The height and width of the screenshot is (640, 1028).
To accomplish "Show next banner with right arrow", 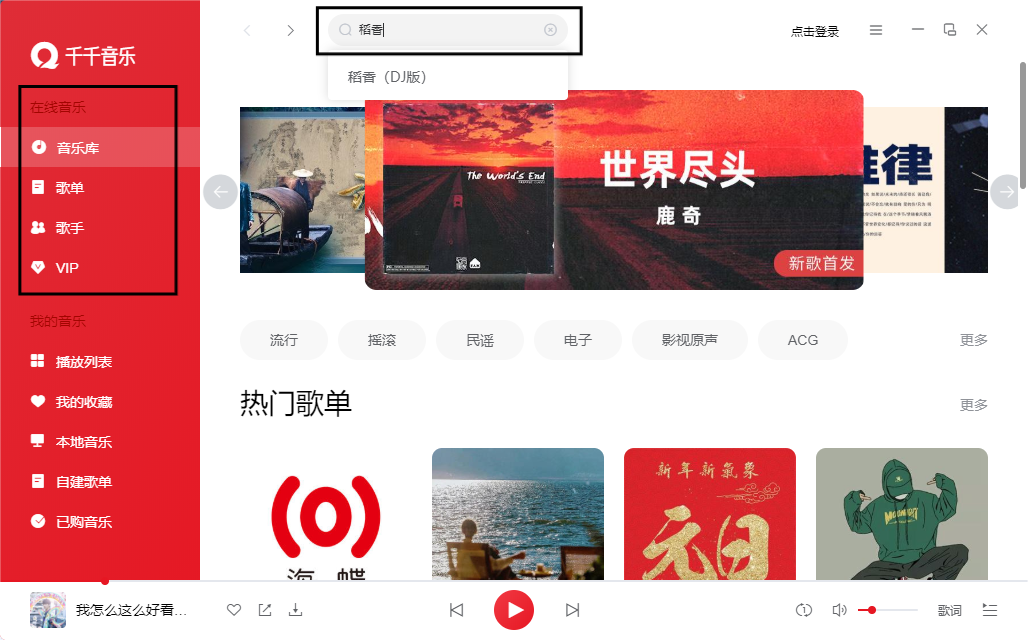I will pyautogui.click(x=1007, y=191).
